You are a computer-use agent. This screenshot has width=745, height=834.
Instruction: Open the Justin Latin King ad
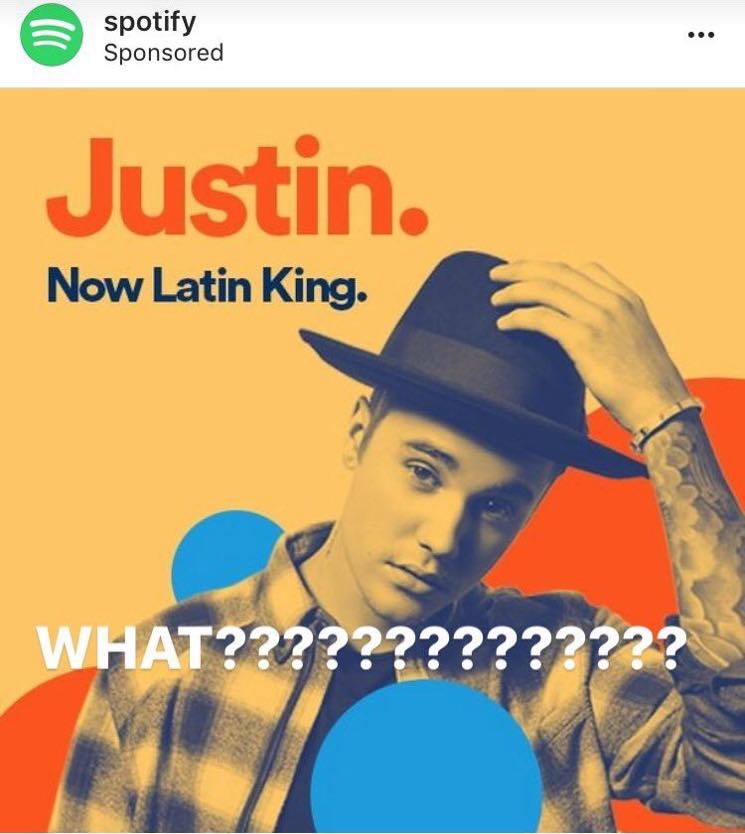(372, 460)
